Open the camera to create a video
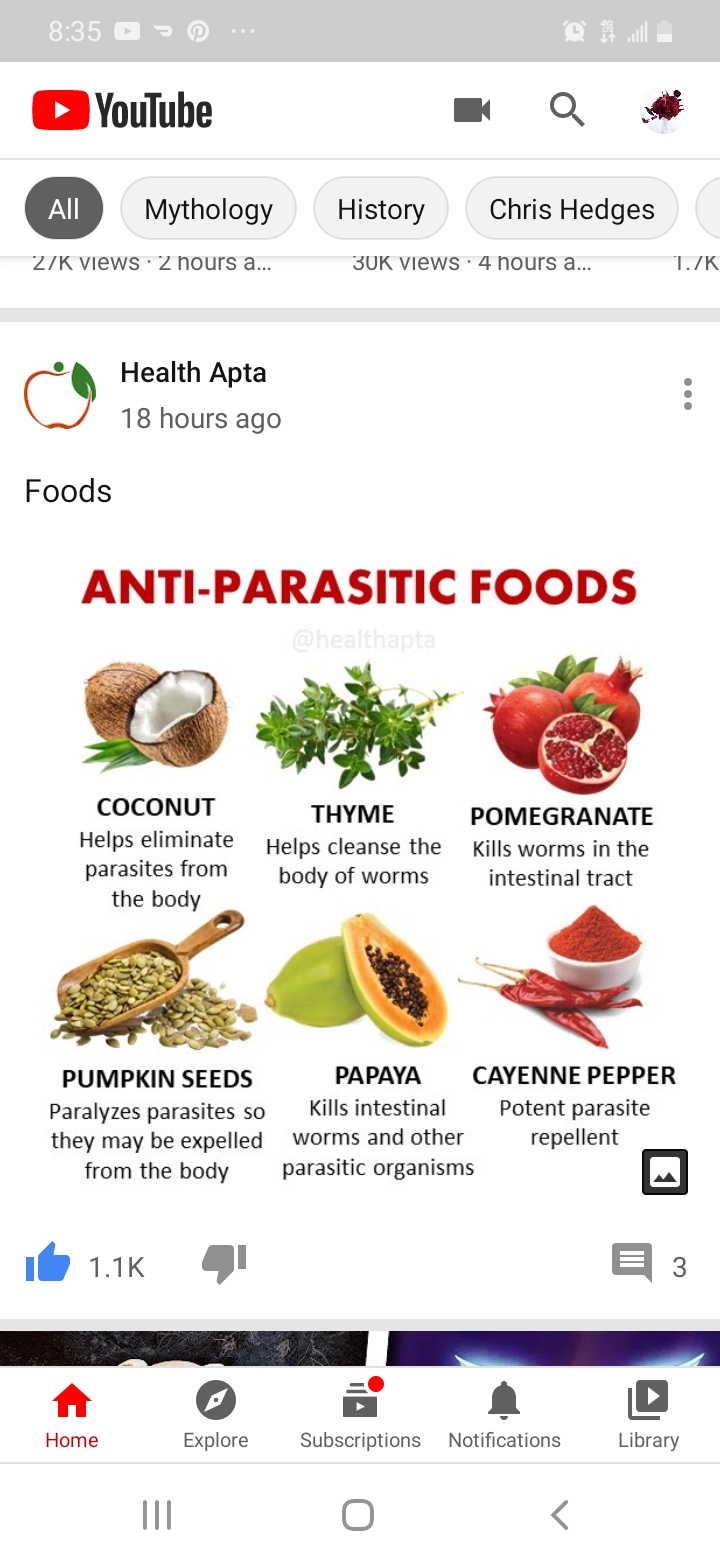The image size is (720, 1560). click(x=472, y=110)
